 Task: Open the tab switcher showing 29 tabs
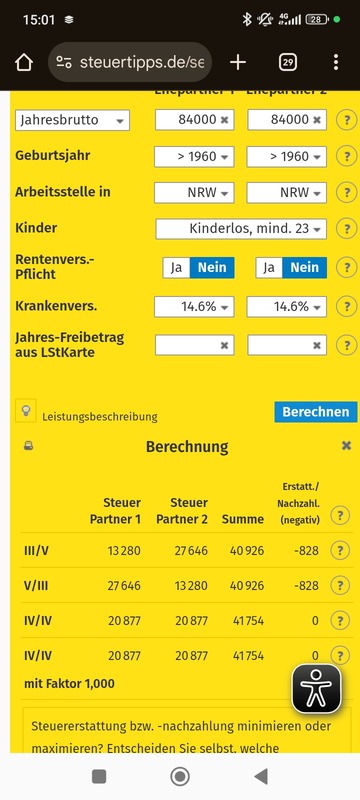[288, 62]
